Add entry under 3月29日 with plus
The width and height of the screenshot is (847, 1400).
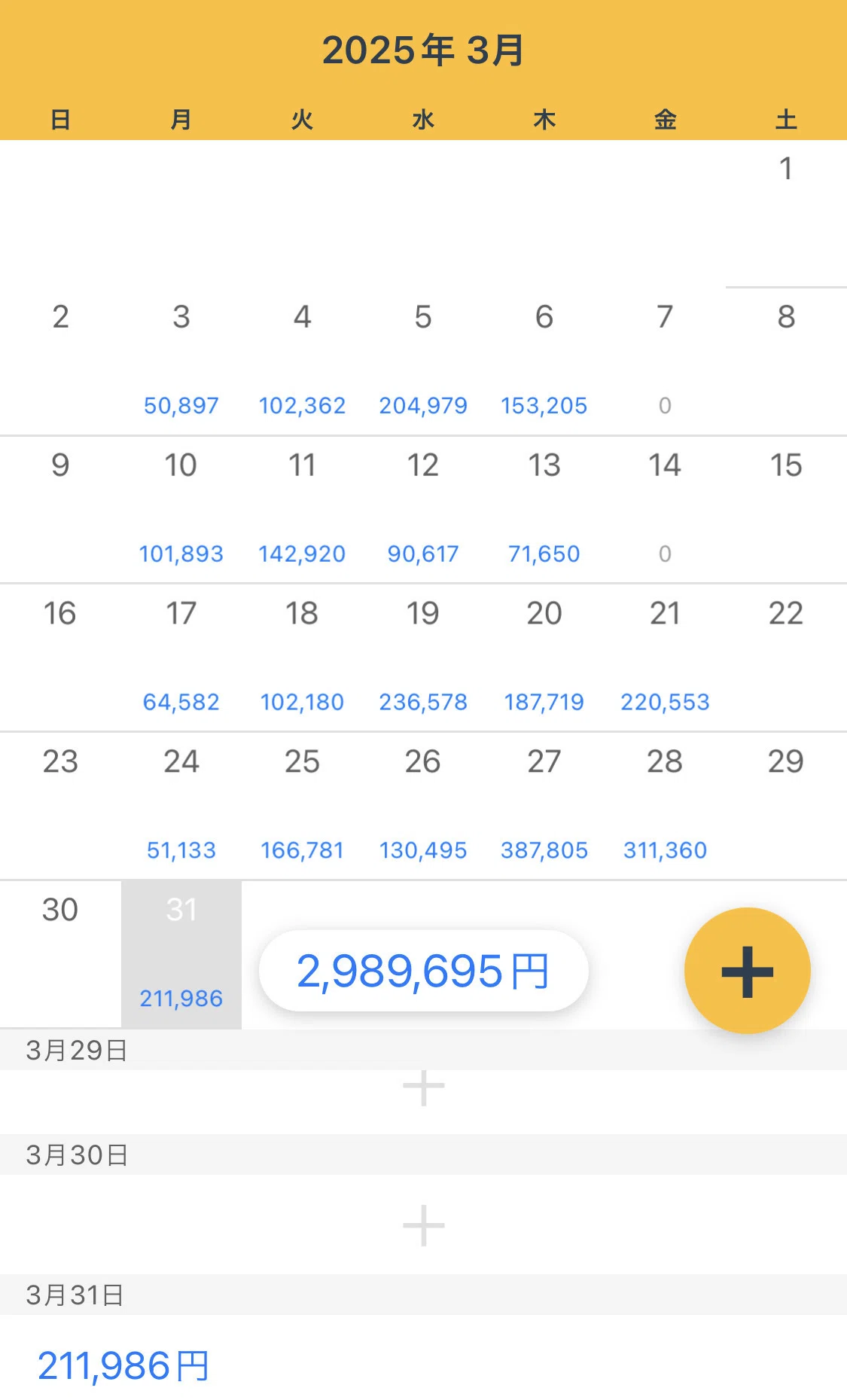tap(423, 1088)
